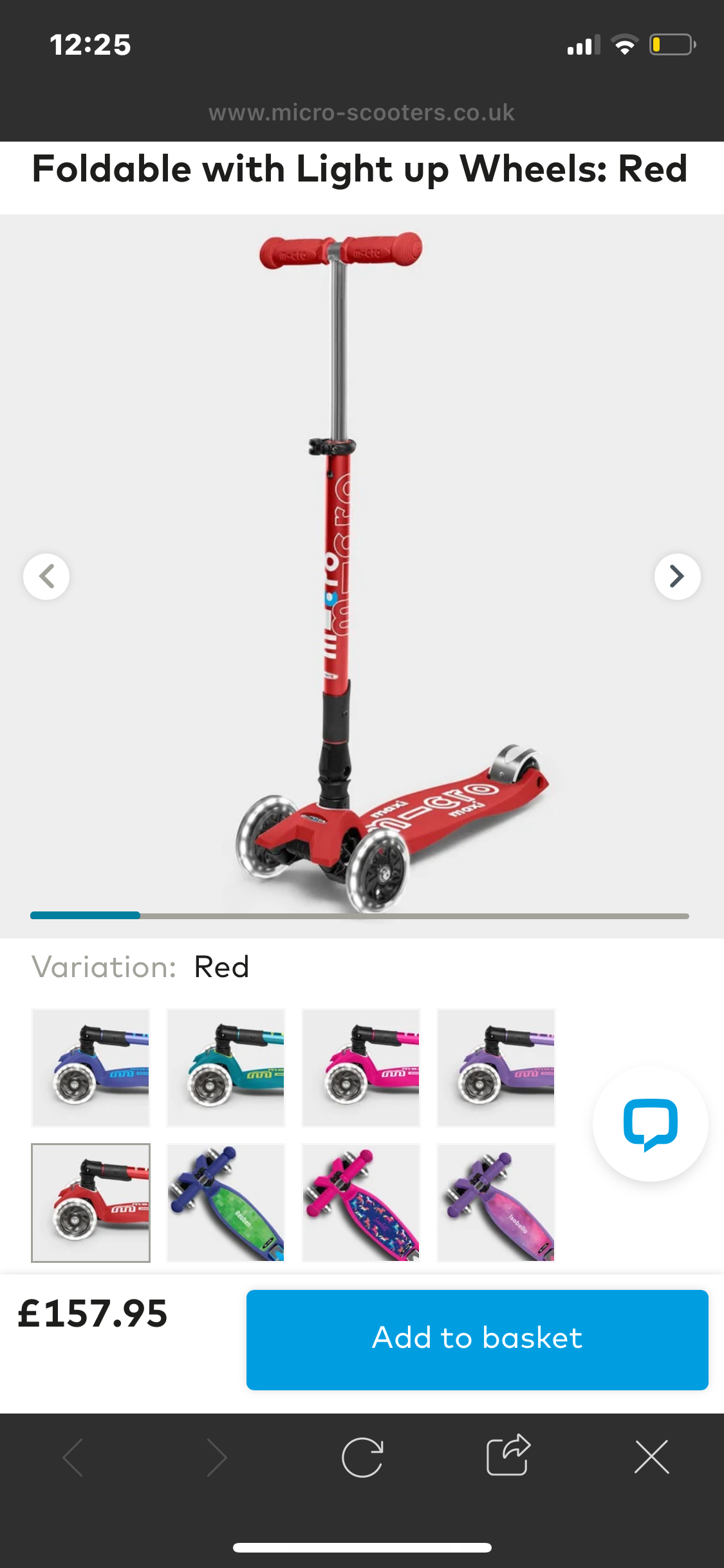Open the live chat bubble

coord(650,1123)
